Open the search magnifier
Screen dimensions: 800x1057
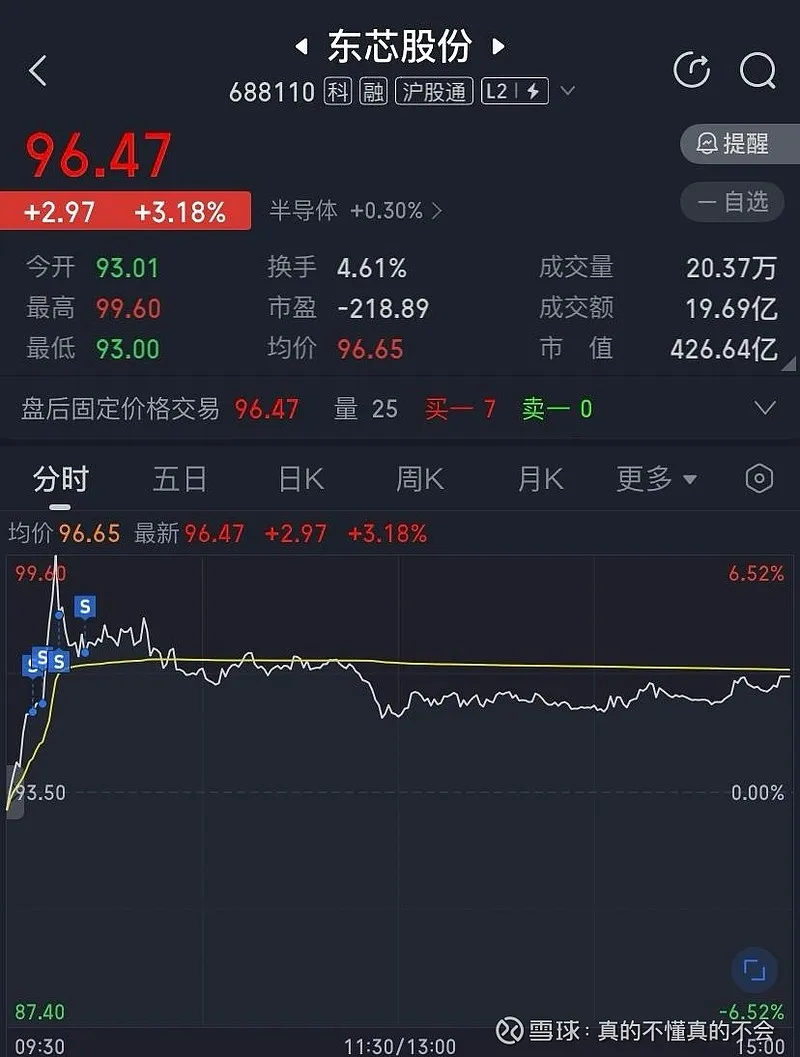click(757, 70)
